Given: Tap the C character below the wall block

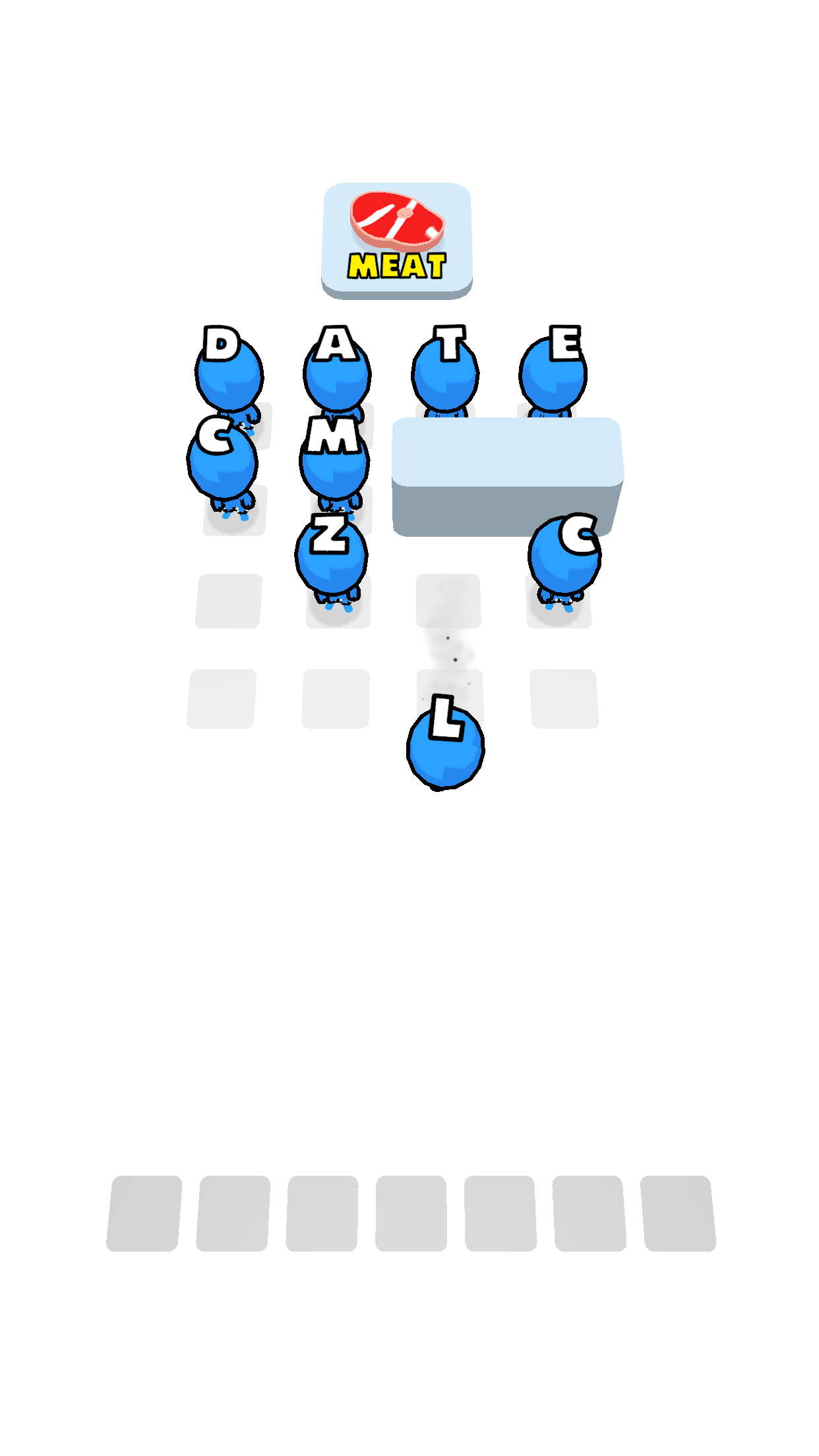Looking at the screenshot, I should point(564,555).
